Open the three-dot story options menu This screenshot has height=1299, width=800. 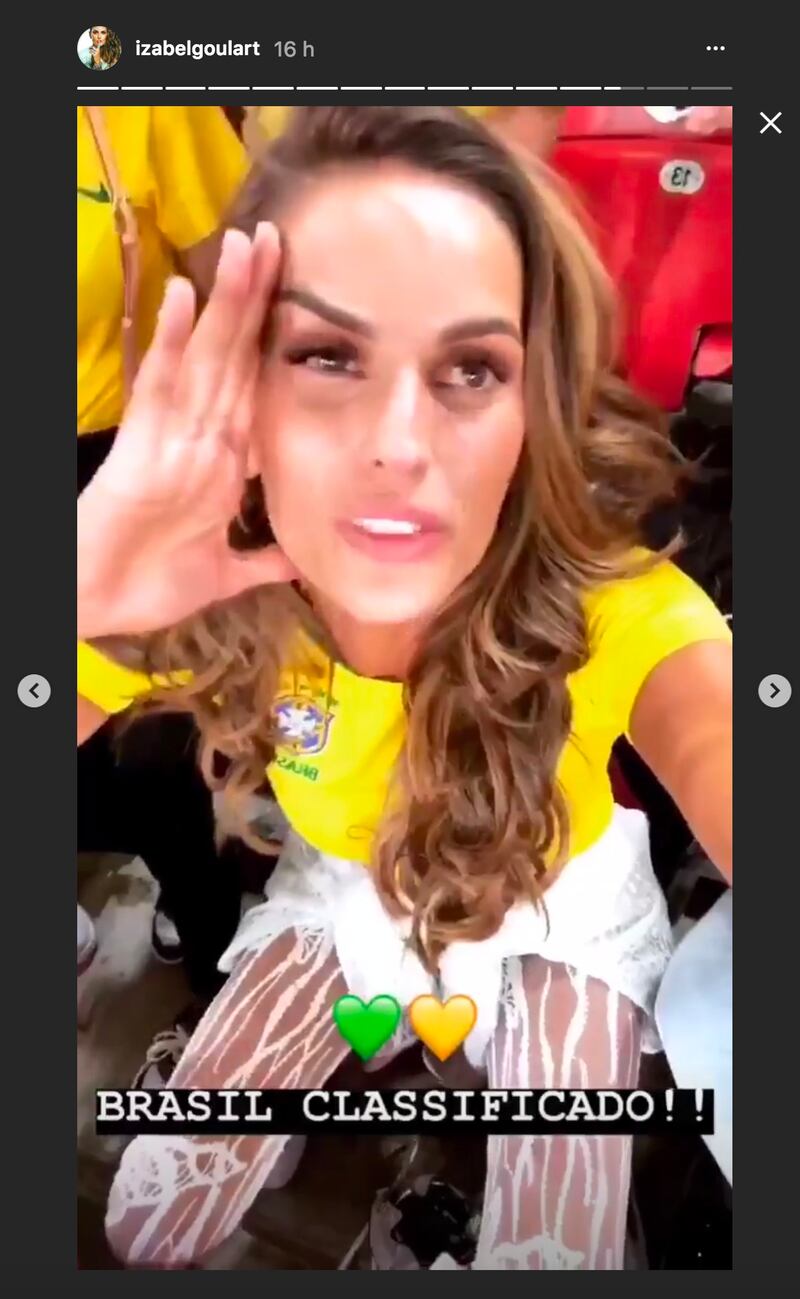715,48
